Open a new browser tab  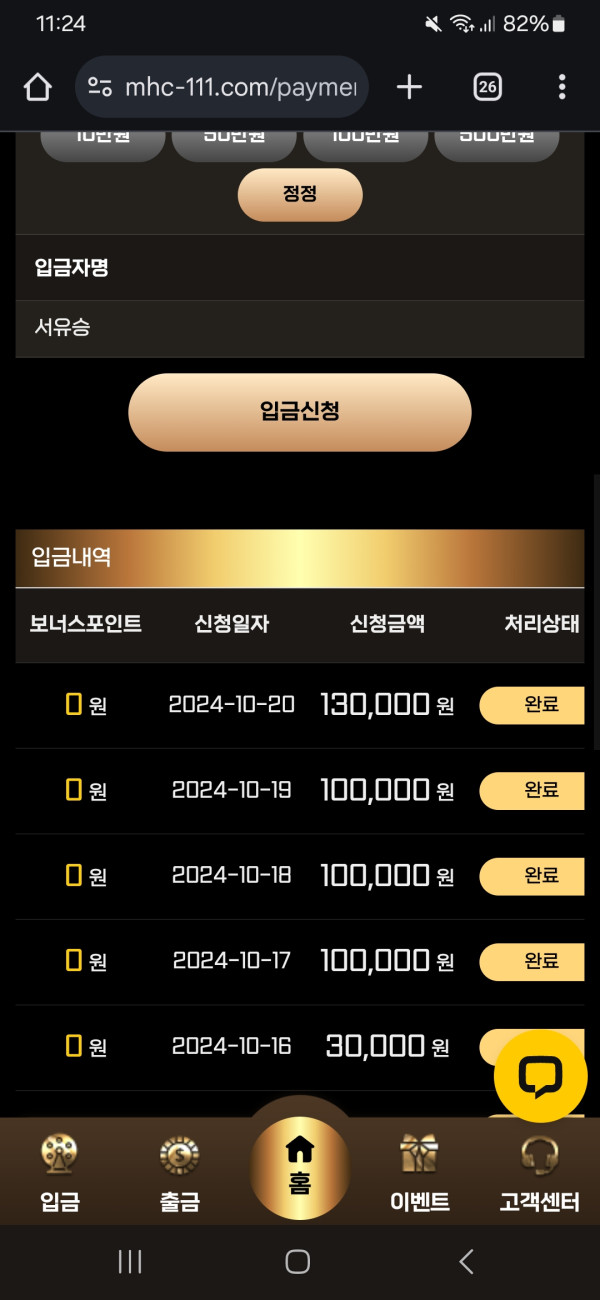click(x=409, y=88)
